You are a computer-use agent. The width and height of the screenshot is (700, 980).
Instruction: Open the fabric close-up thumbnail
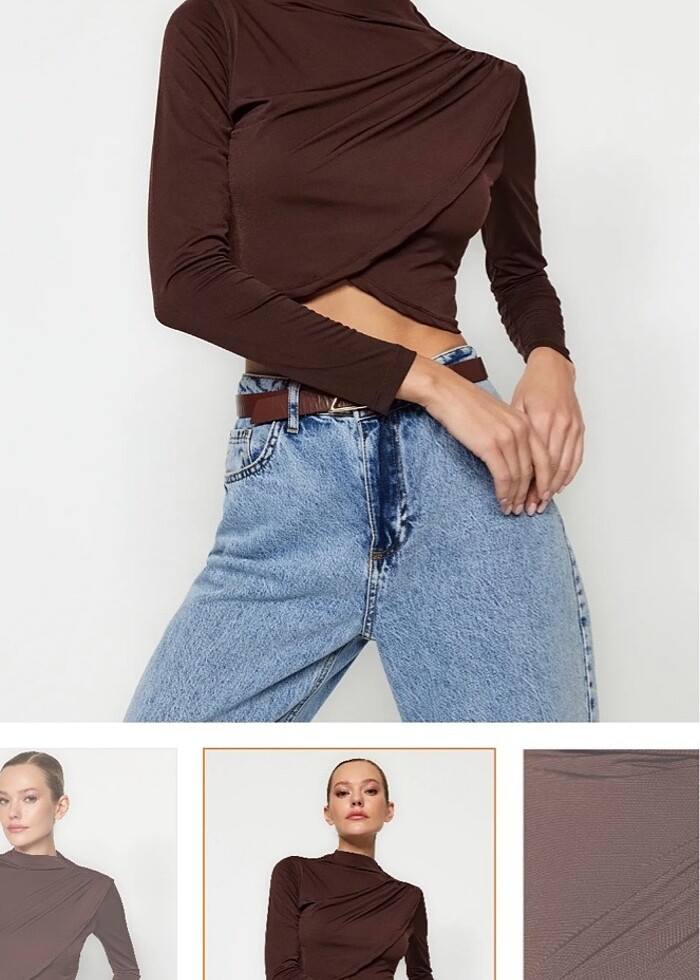611,864
